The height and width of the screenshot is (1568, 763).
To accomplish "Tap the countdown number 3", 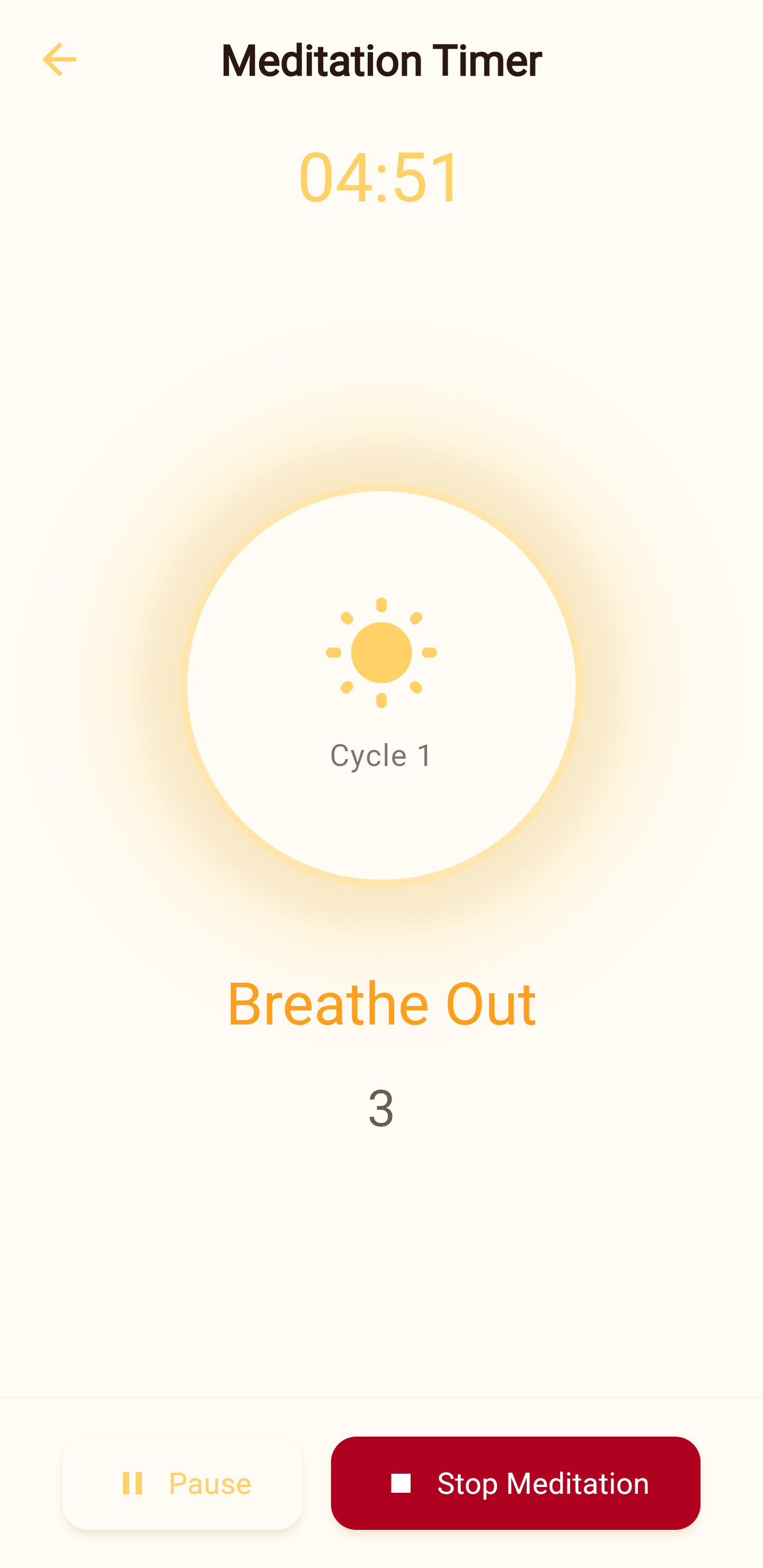I will [381, 1108].
